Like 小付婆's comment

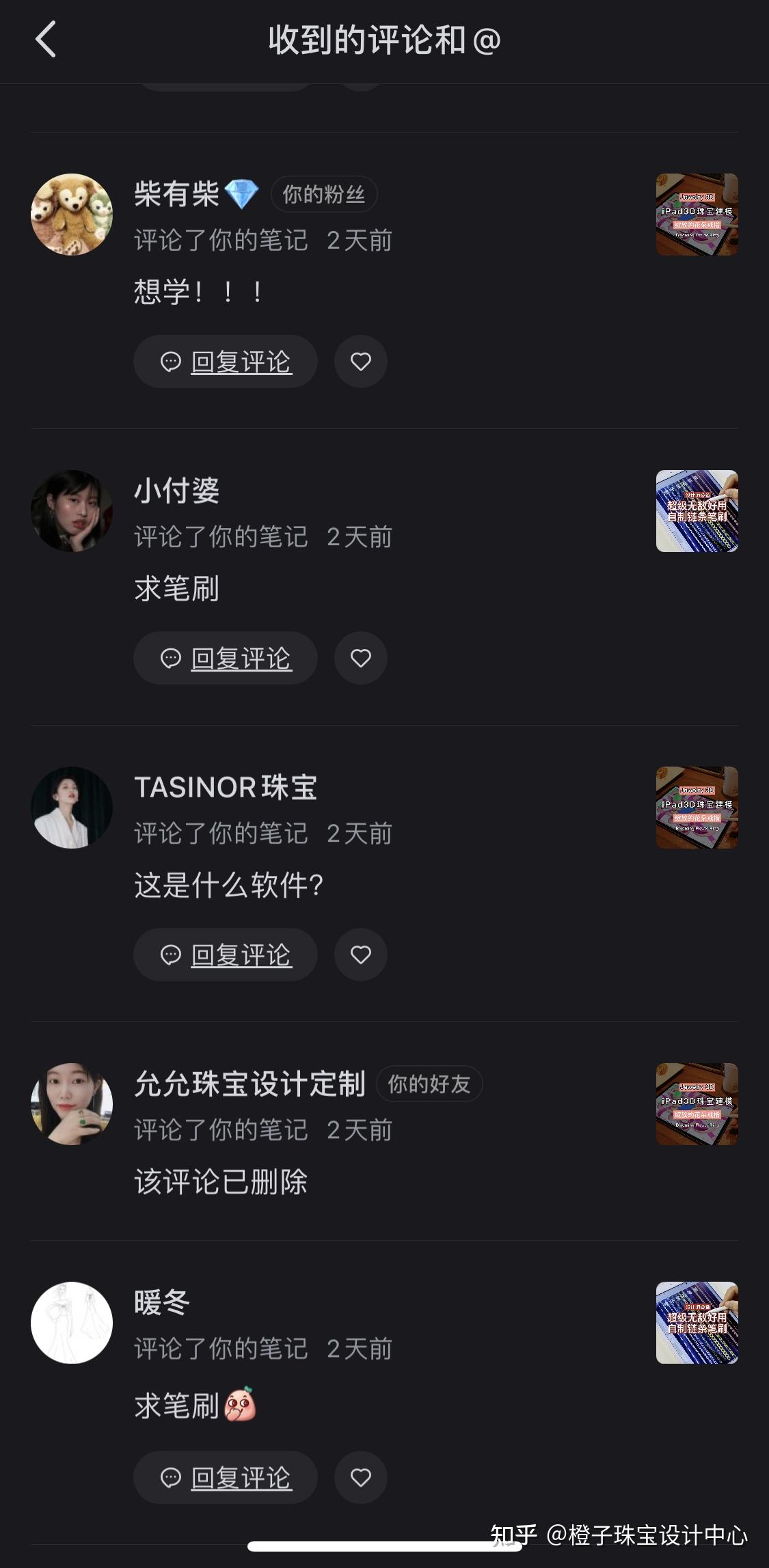(x=360, y=658)
